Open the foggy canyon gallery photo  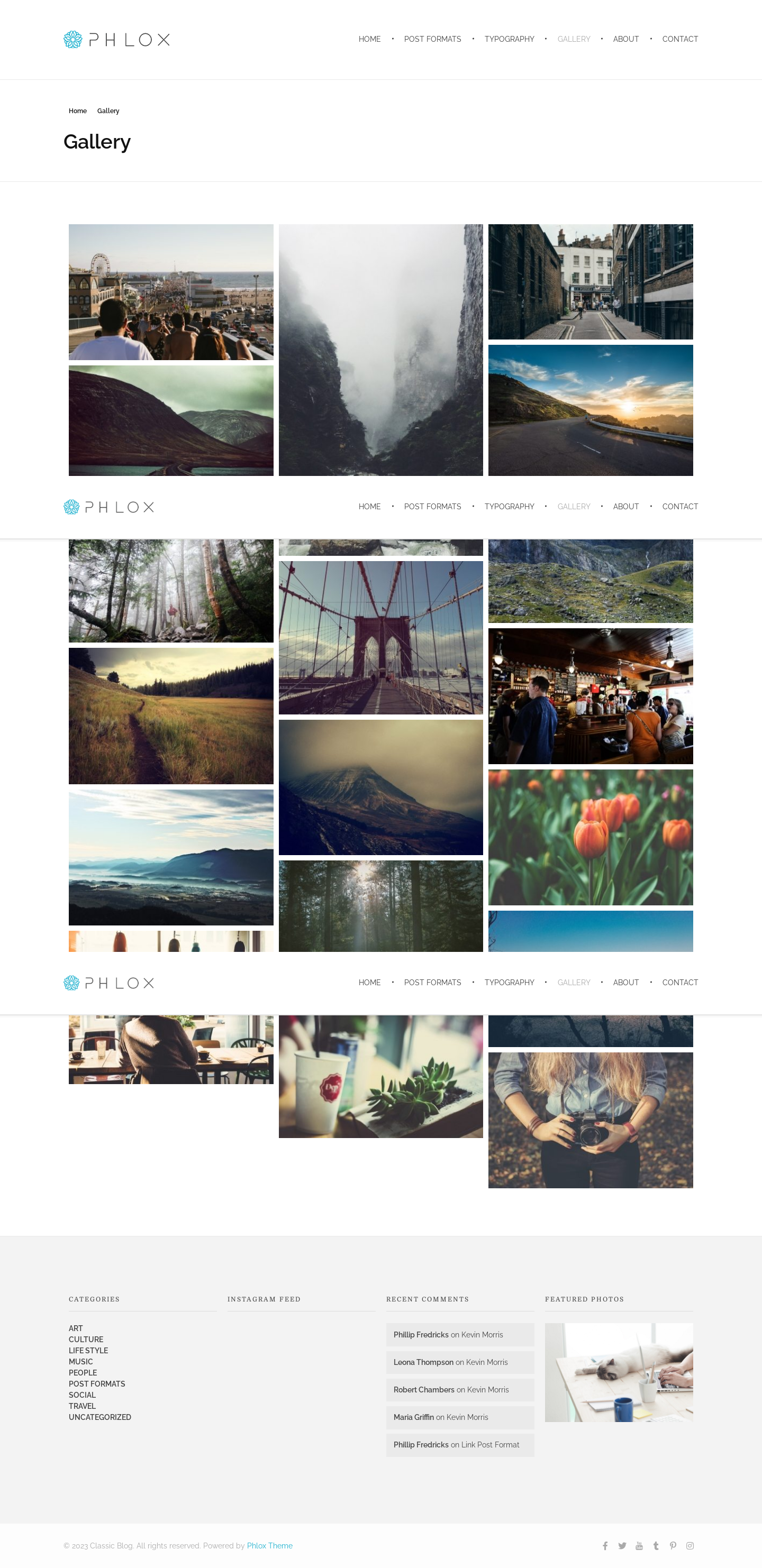[x=380, y=350]
